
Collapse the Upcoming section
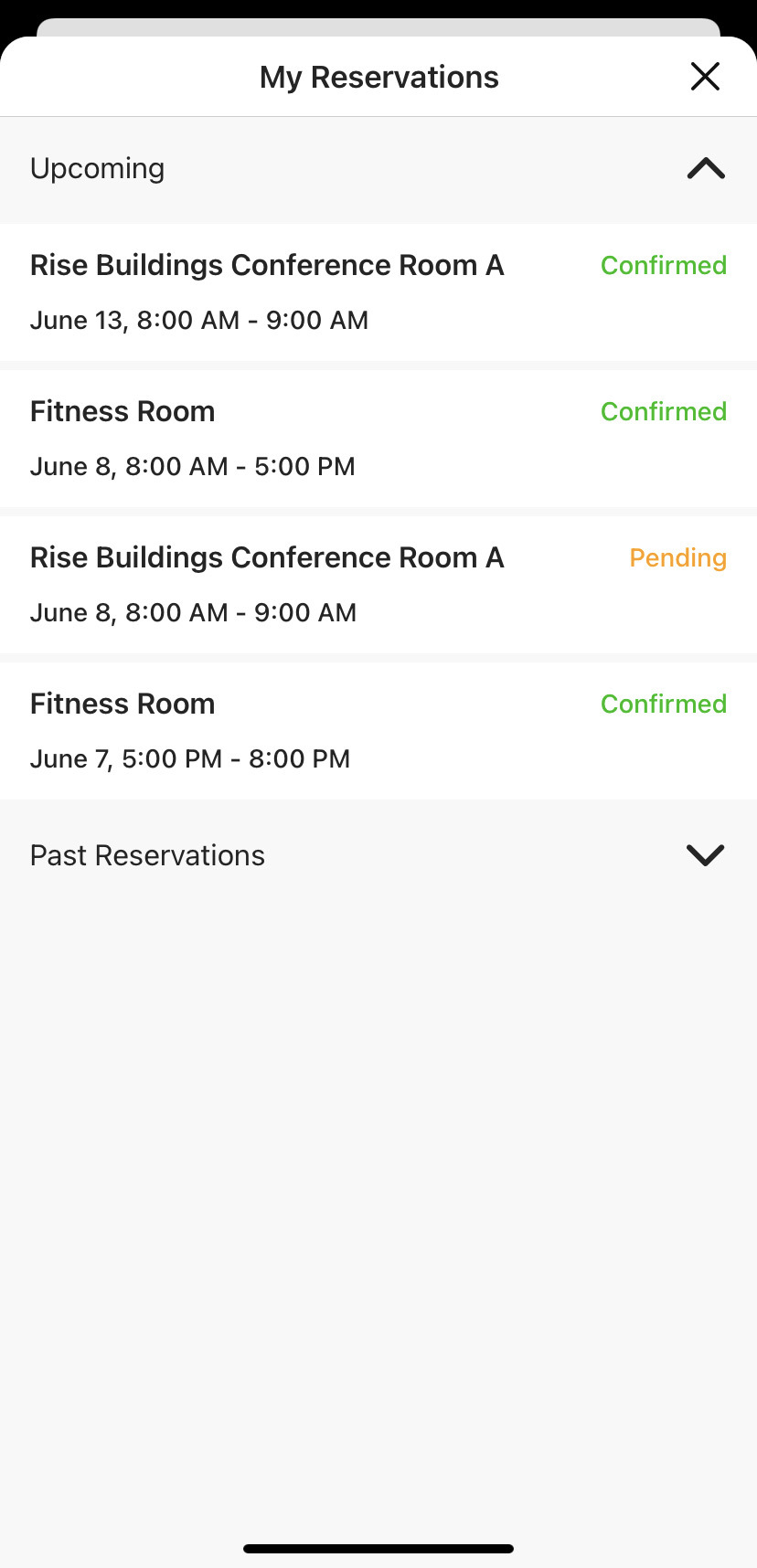[x=705, y=169]
